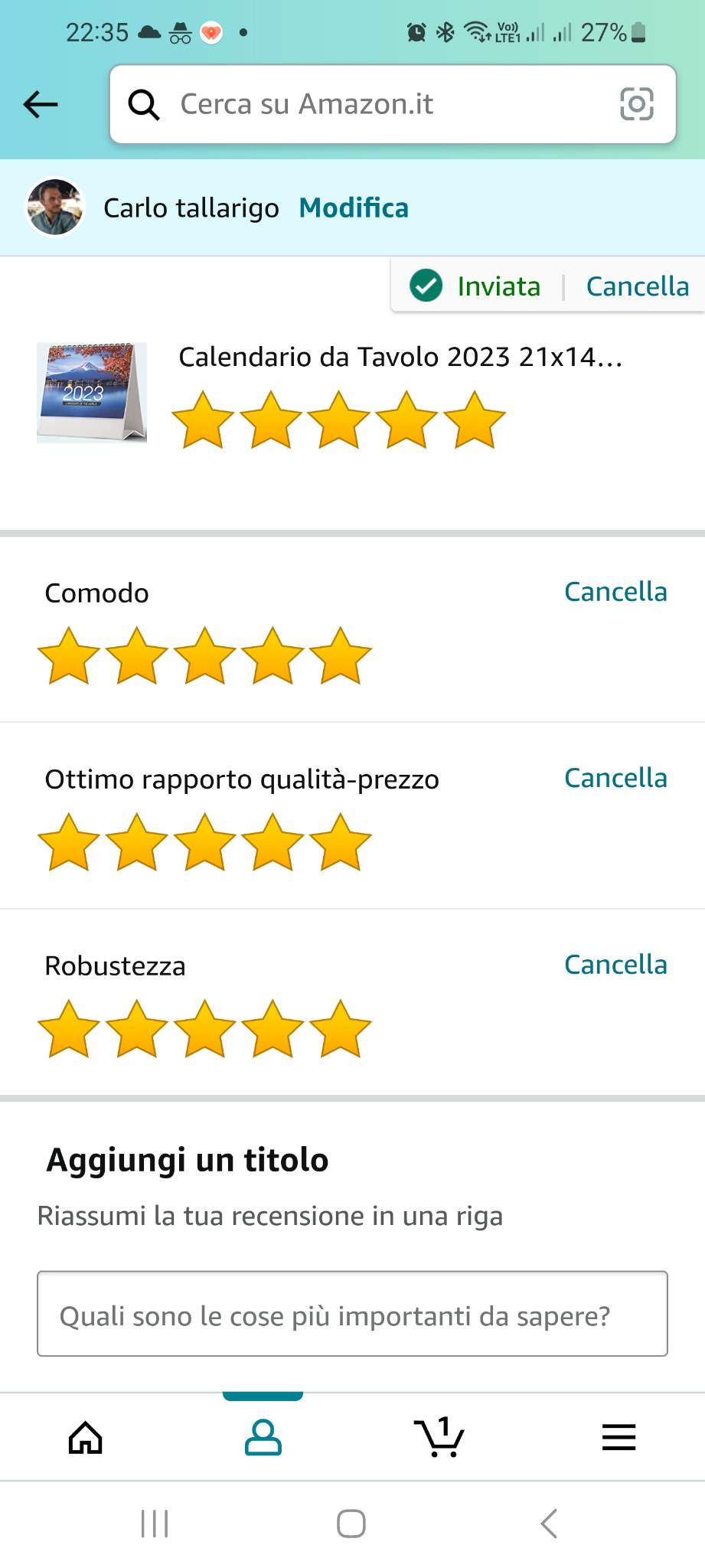
Task: Open the account profile tab
Action: pos(263,1437)
